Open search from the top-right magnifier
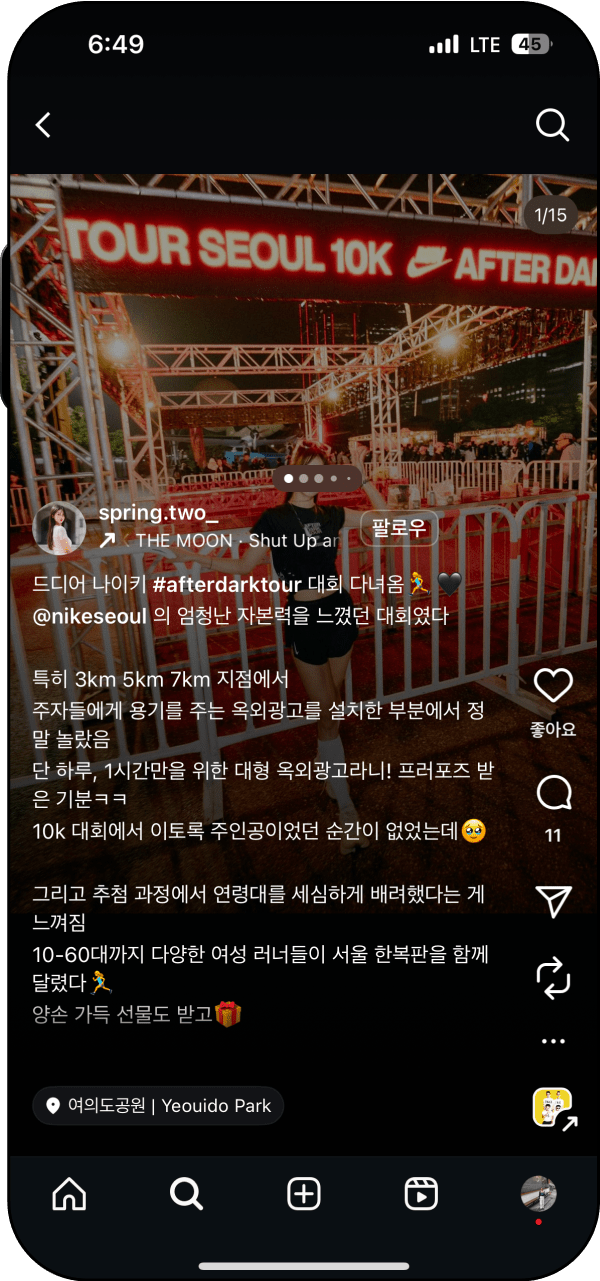The image size is (600, 1281). point(552,125)
